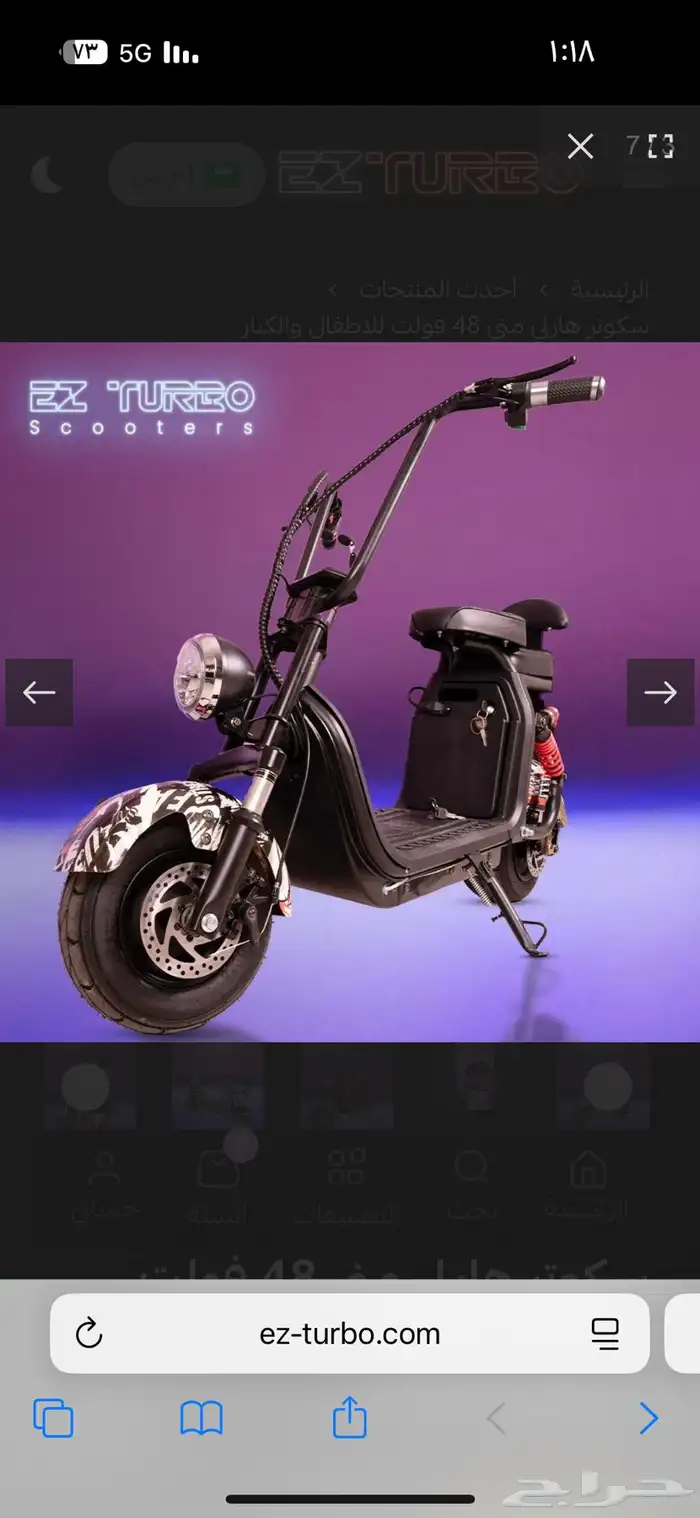Viewport: 700px width, 1518px height.
Task: Share this page
Action: click(x=349, y=1417)
